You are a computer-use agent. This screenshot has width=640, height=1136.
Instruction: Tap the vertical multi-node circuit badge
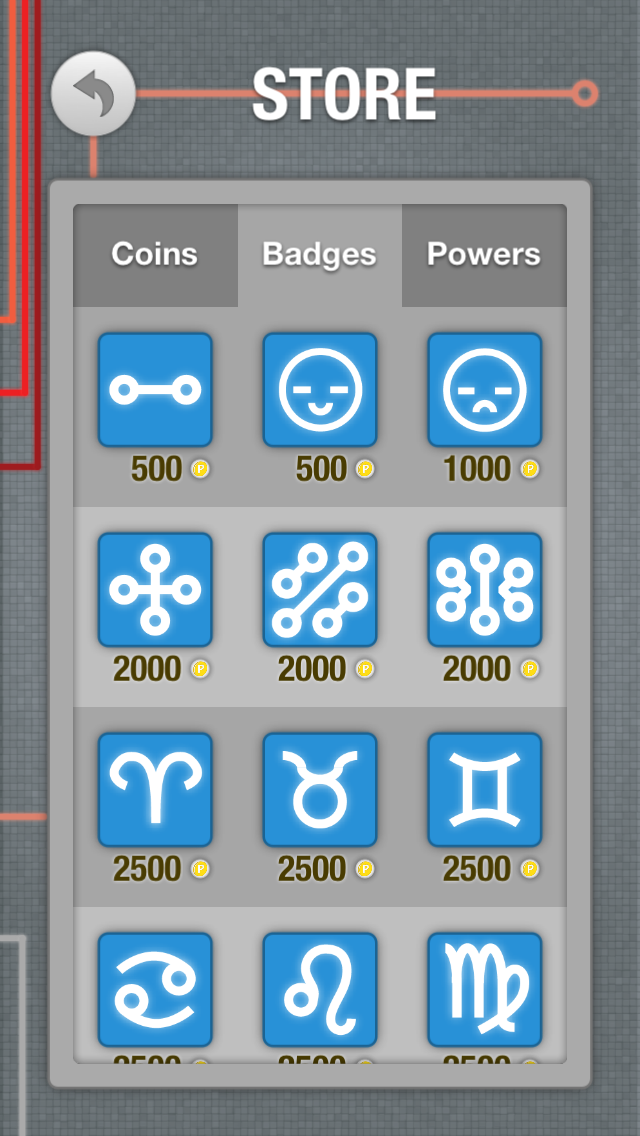coord(485,590)
